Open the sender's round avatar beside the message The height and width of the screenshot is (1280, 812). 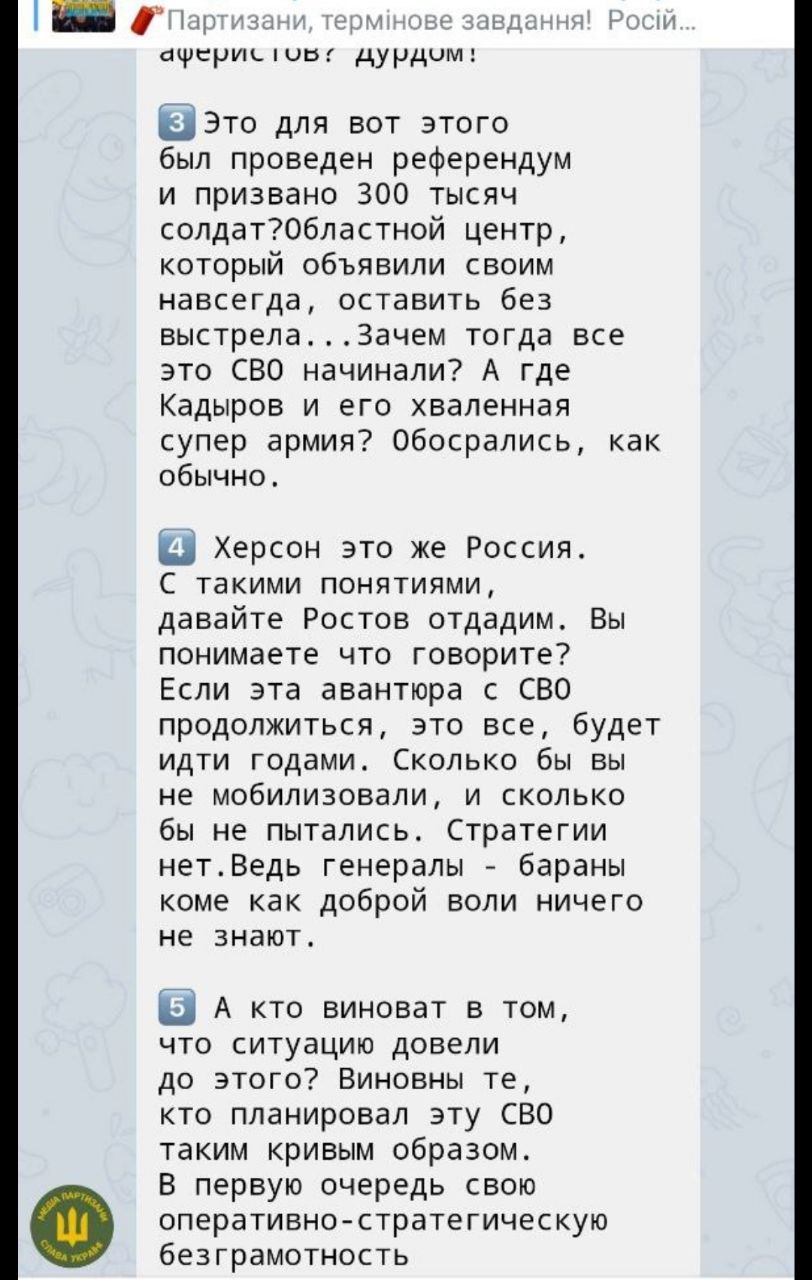(x=74, y=1227)
